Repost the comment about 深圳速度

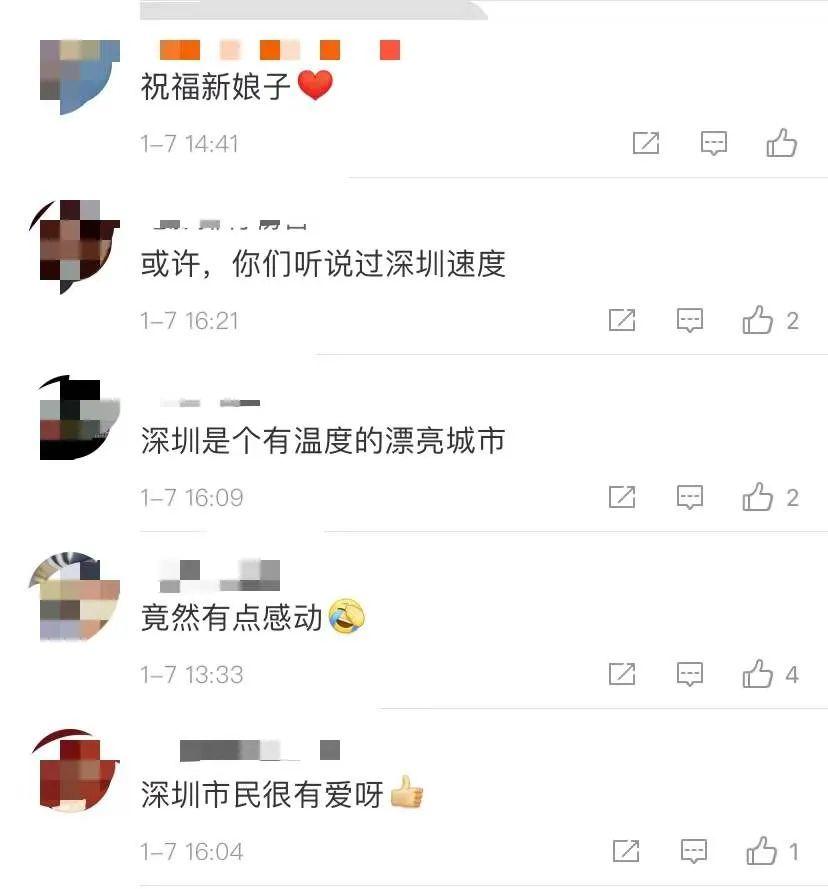click(622, 321)
